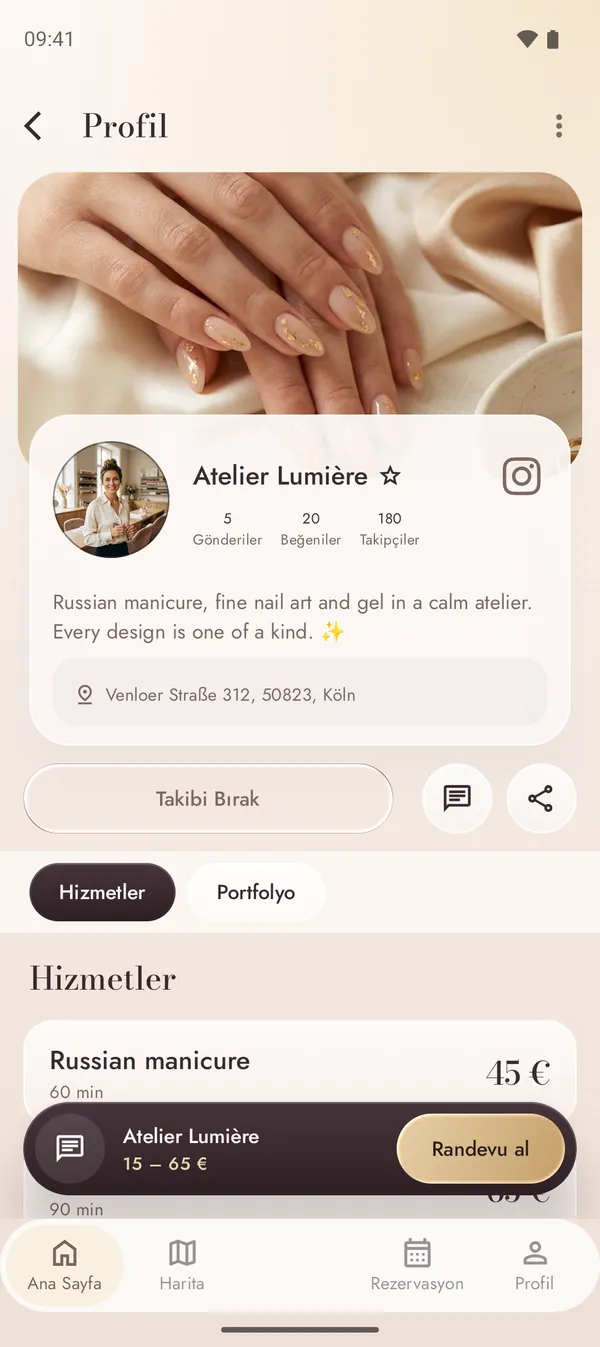Select the Hizmetler tab
The height and width of the screenshot is (1347, 600).
pyautogui.click(x=102, y=892)
